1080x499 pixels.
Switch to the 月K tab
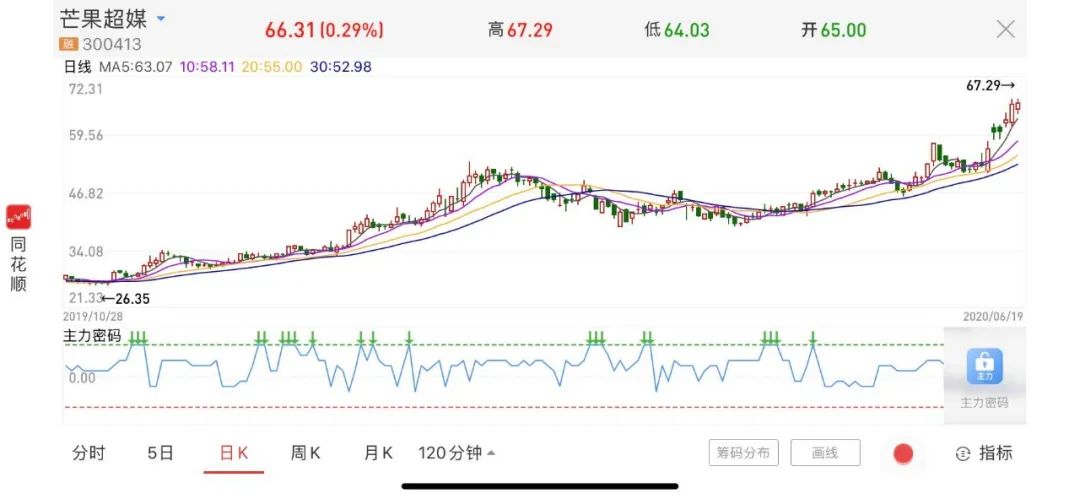[x=377, y=453]
